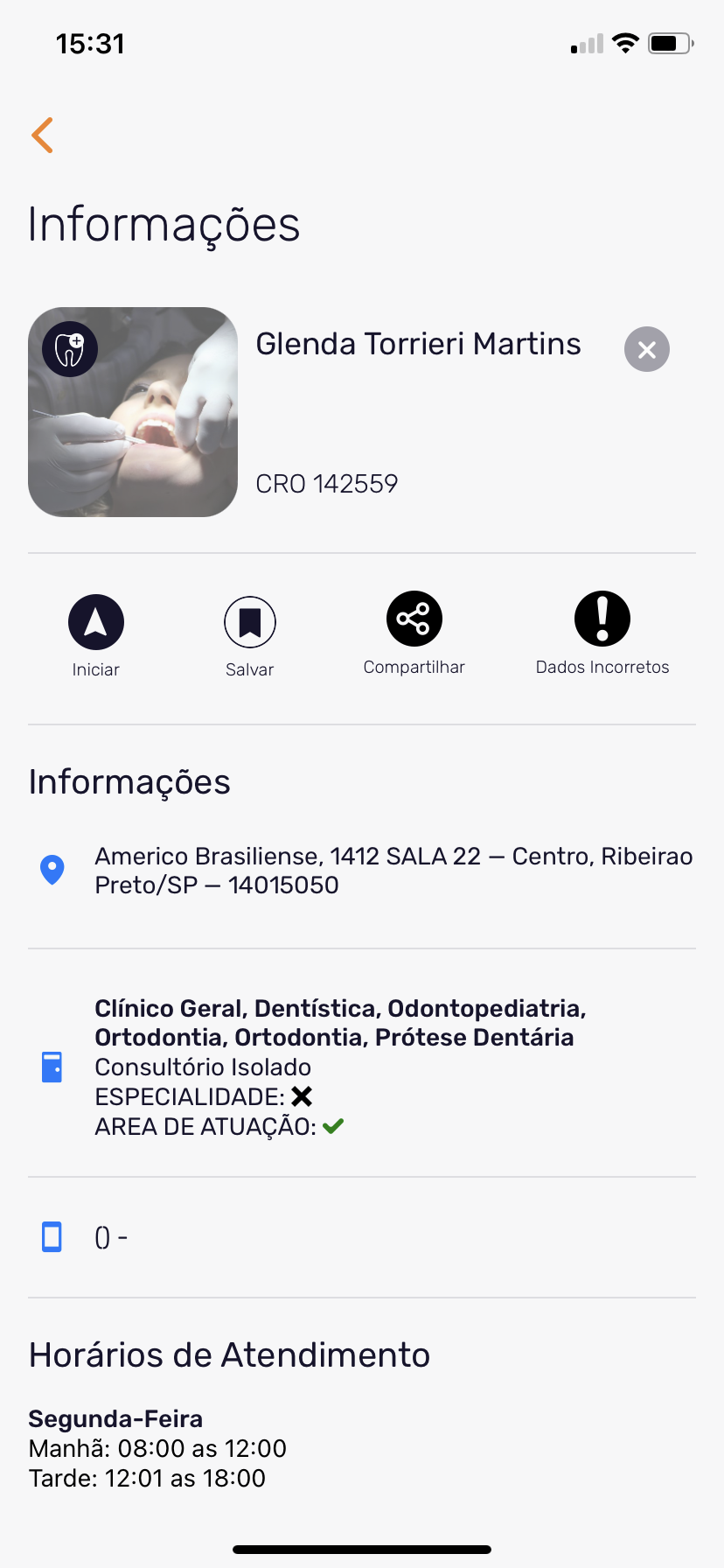Go back using the orange arrow
The width and height of the screenshot is (724, 1568).
coord(43,136)
